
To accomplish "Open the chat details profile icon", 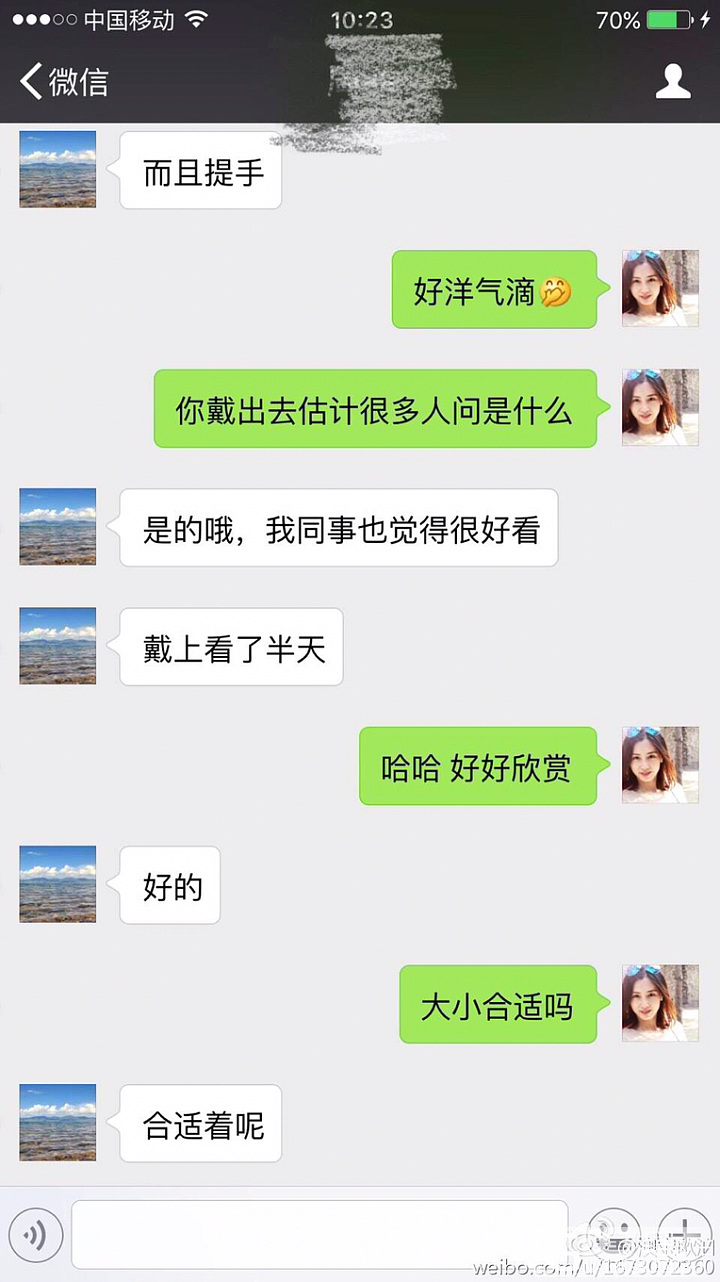I will 673,81.
